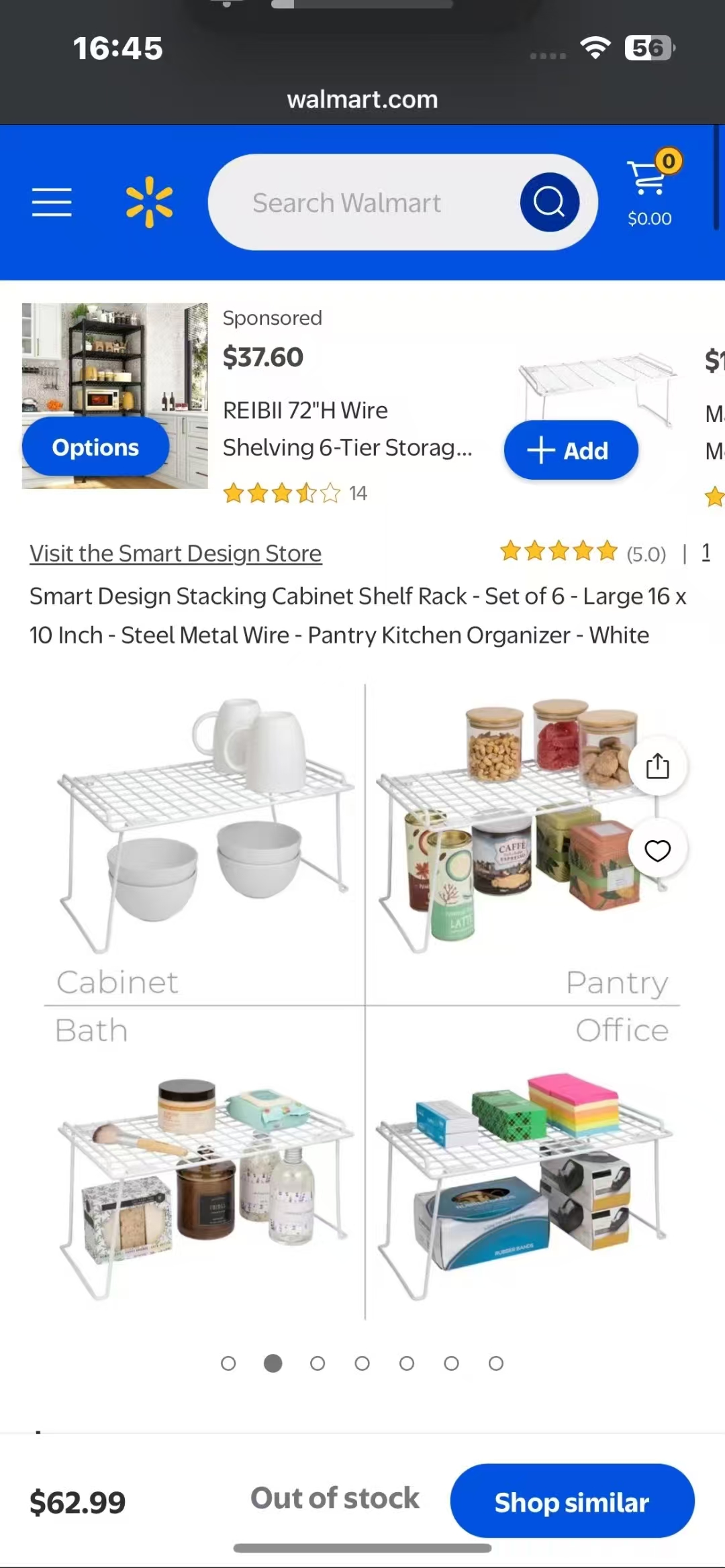Share this product
725x1568 pixels.
658,766
